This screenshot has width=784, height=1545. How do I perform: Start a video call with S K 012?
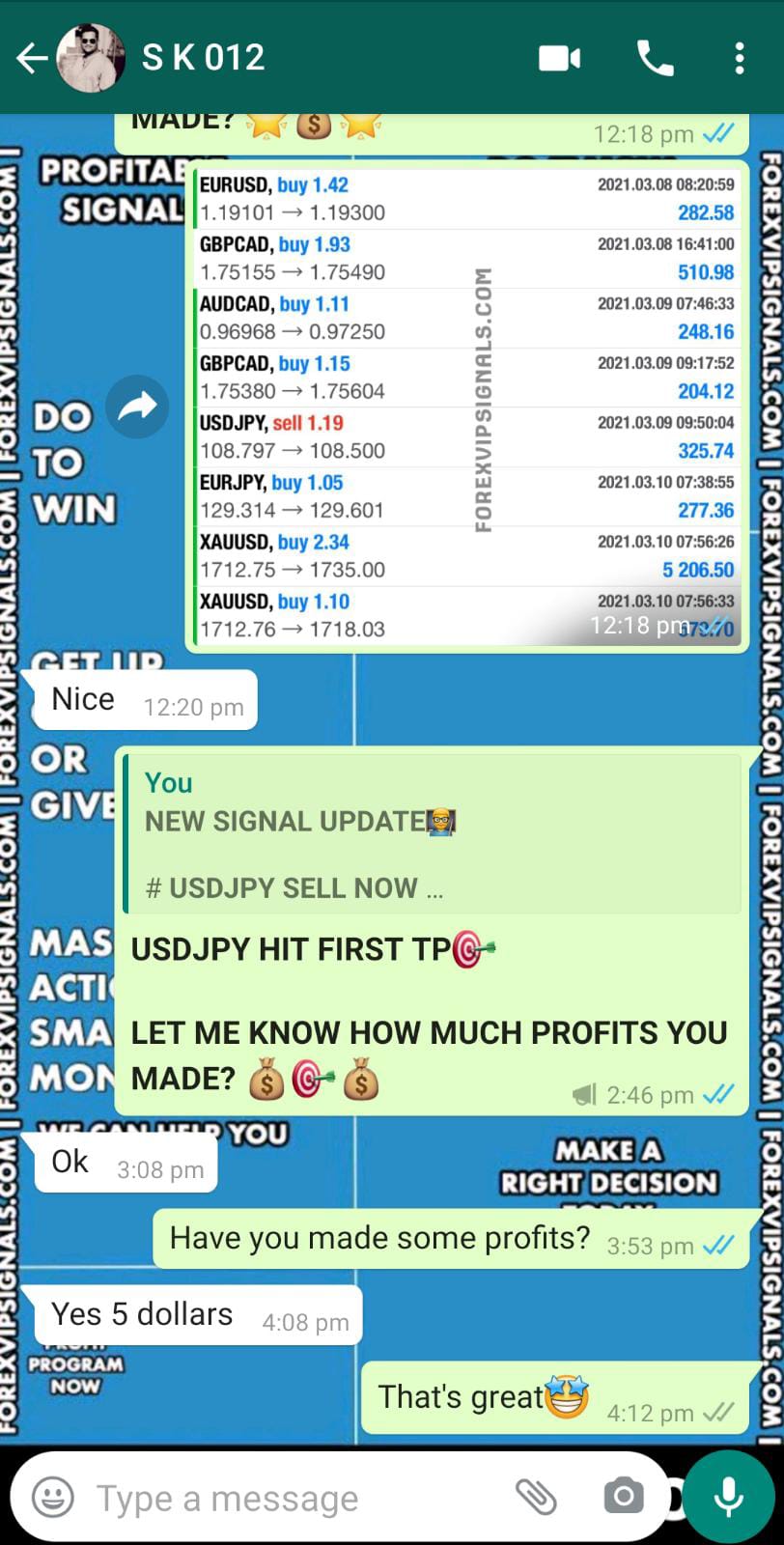click(559, 59)
